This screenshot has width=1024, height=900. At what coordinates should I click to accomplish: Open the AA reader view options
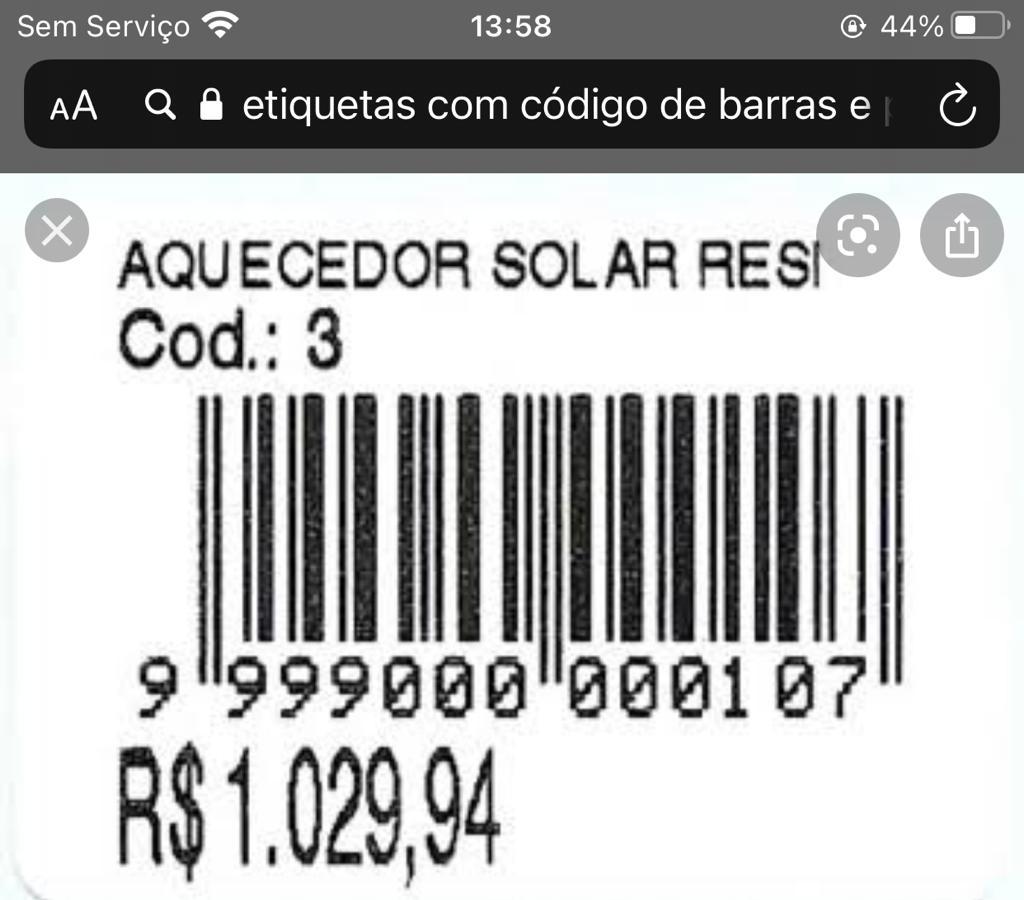pos(74,105)
